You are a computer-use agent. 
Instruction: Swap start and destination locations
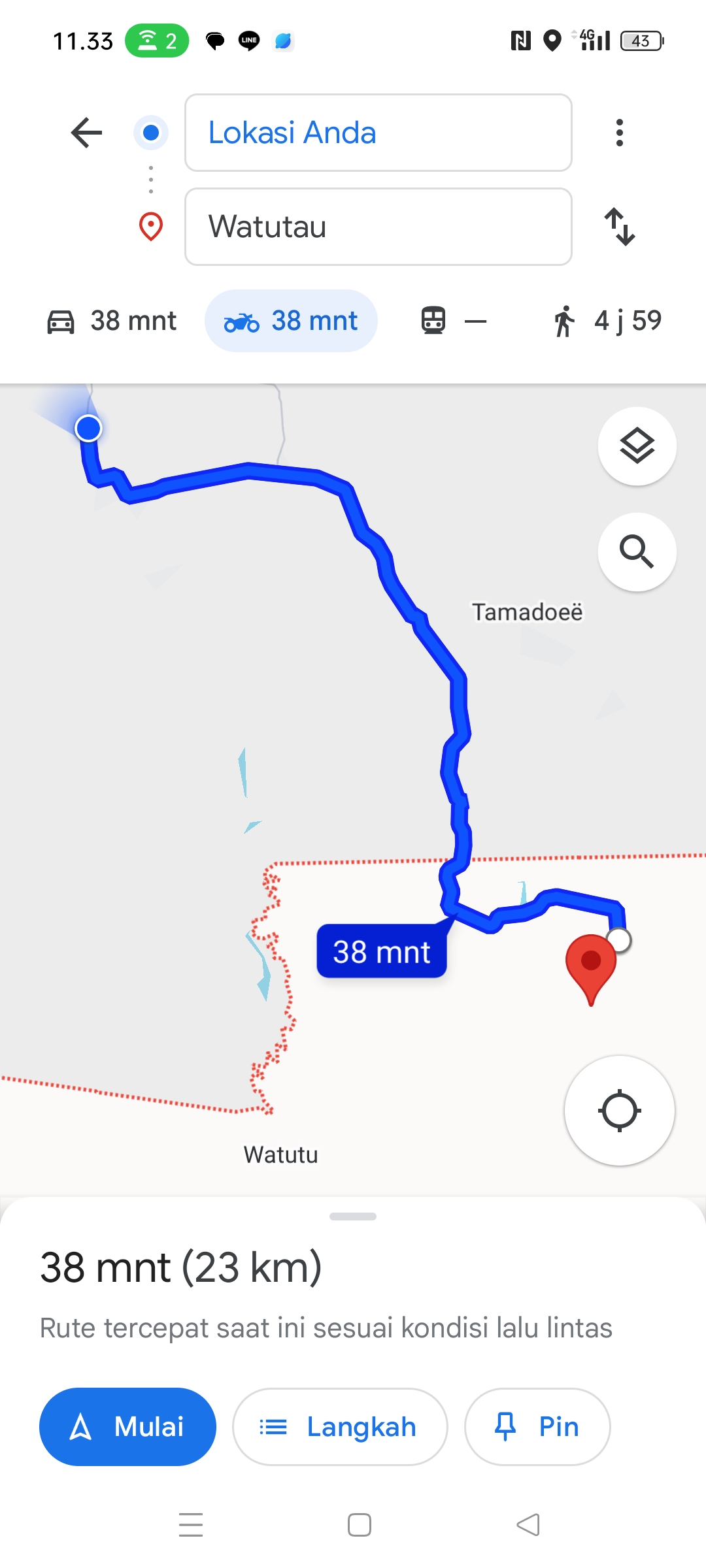coord(619,227)
